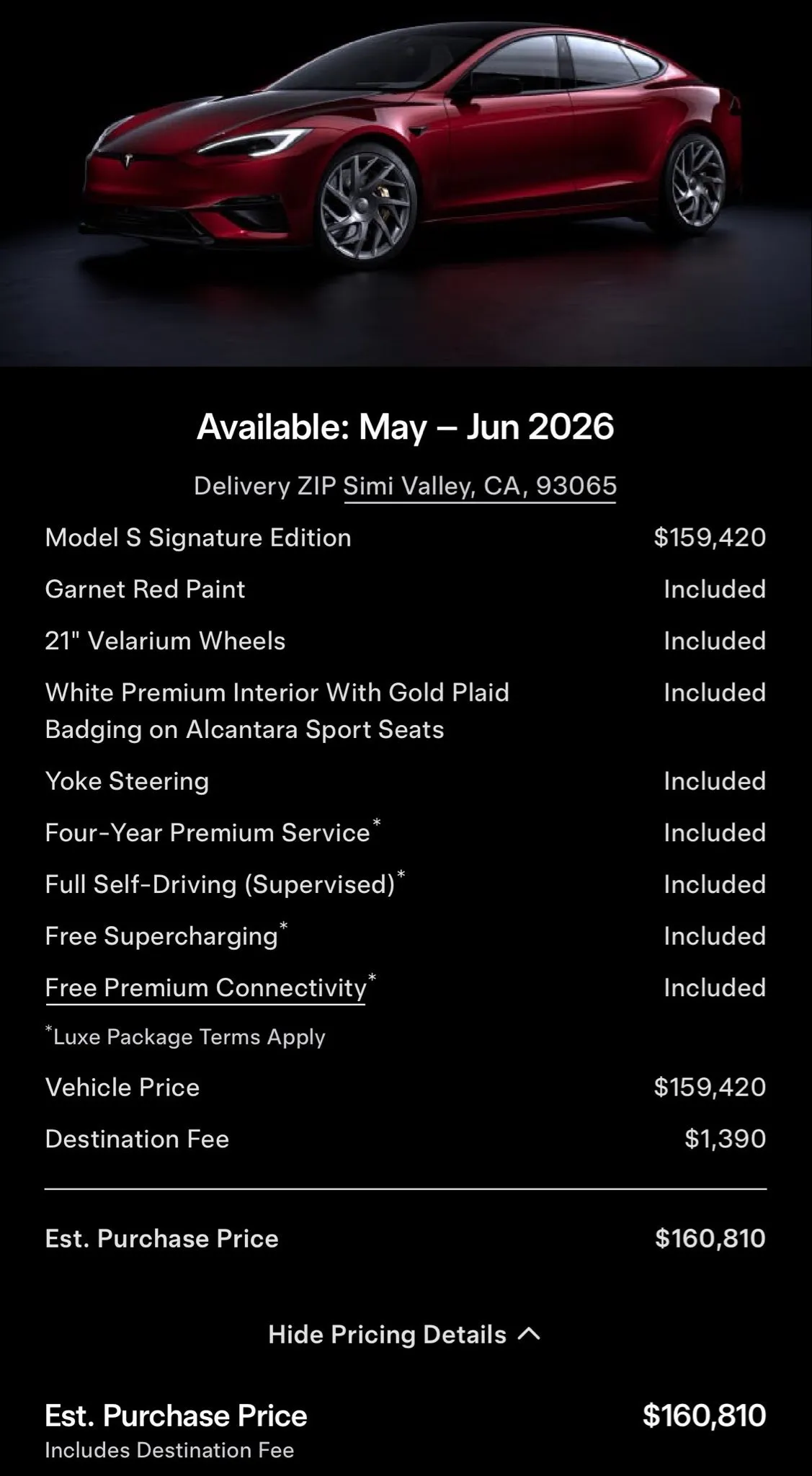812x1476 pixels.
Task: Click the Garnet Red Paint item
Action: (x=144, y=589)
